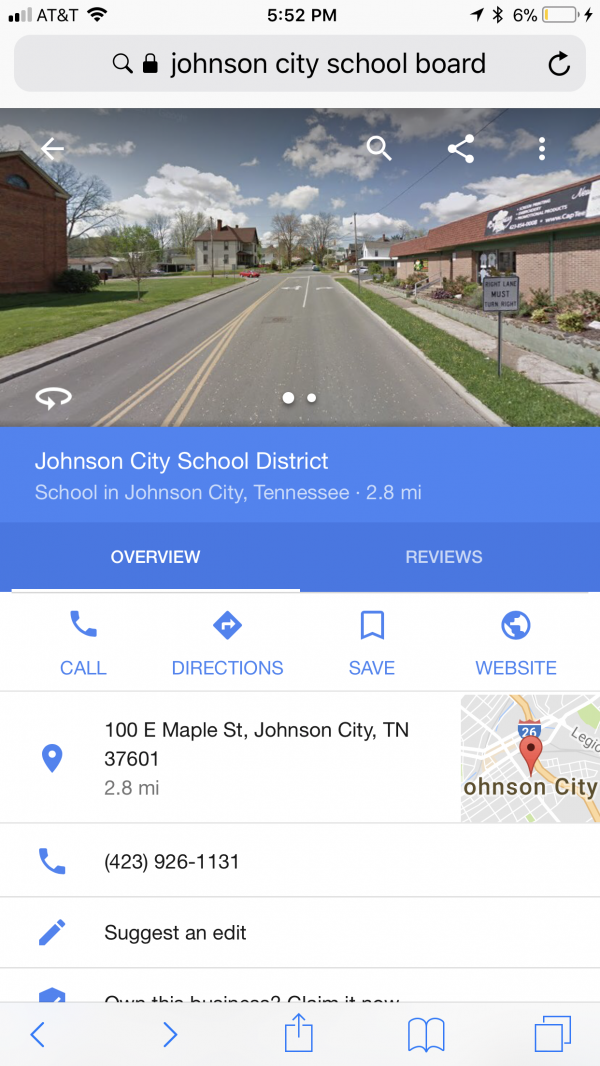
Task: Open the search magnifier on the photo
Action: pos(379,148)
